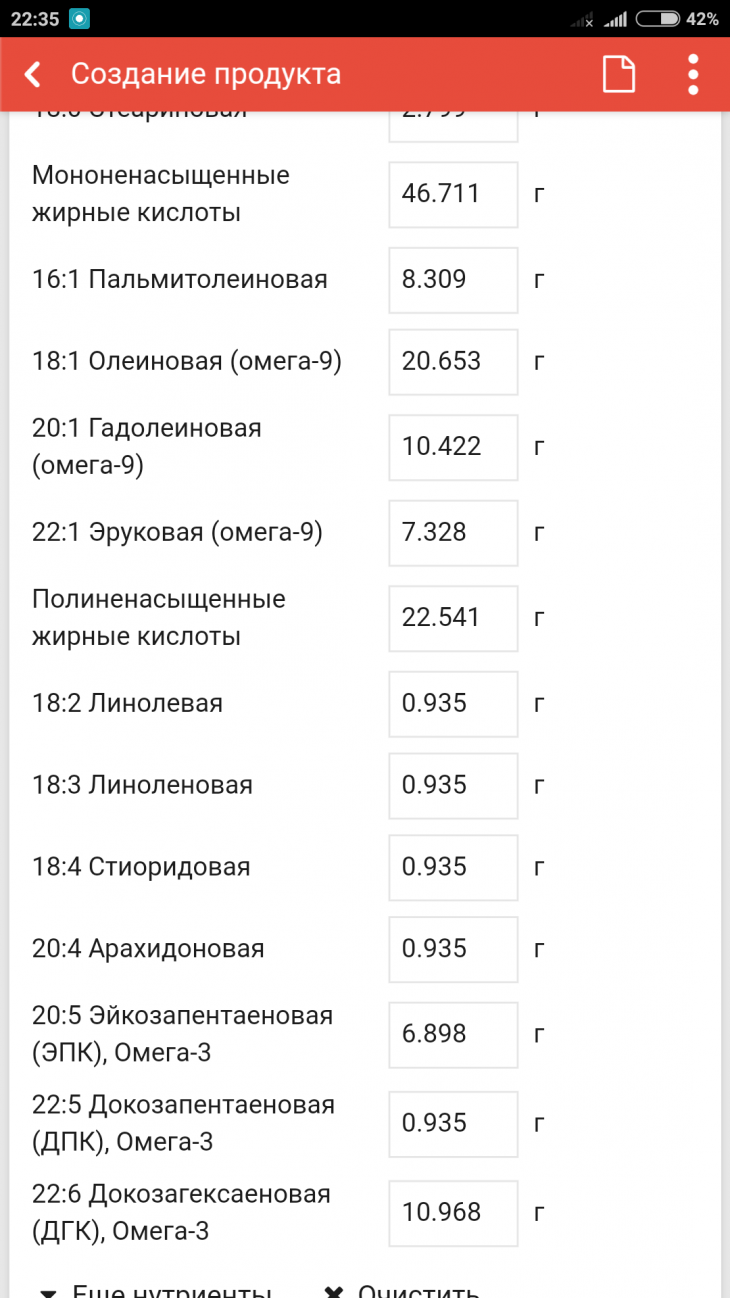Screen dimensions: 730x1298
Task: Go back from Создание продукта
Action: (34, 75)
